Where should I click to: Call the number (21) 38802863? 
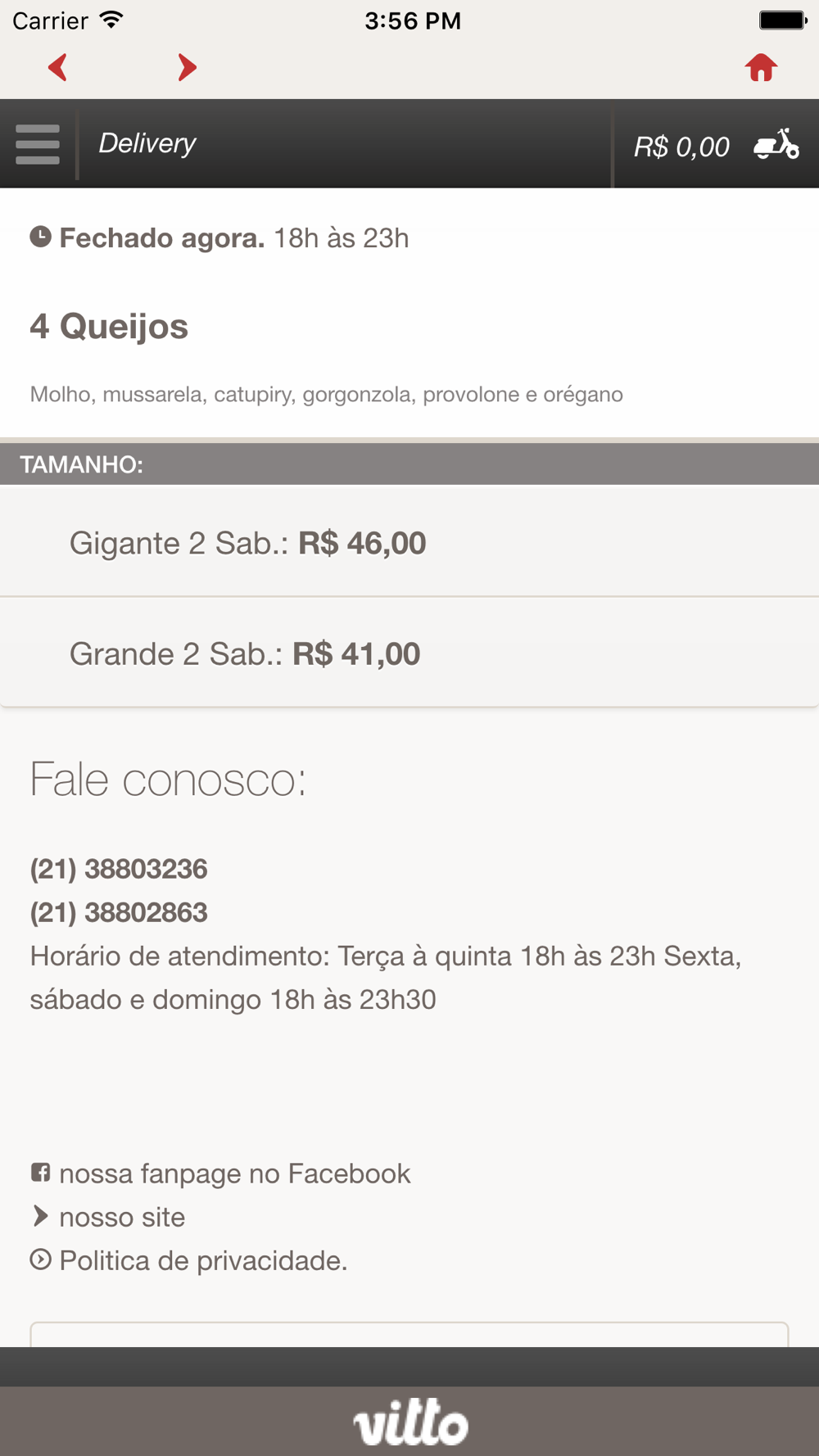click(x=119, y=912)
